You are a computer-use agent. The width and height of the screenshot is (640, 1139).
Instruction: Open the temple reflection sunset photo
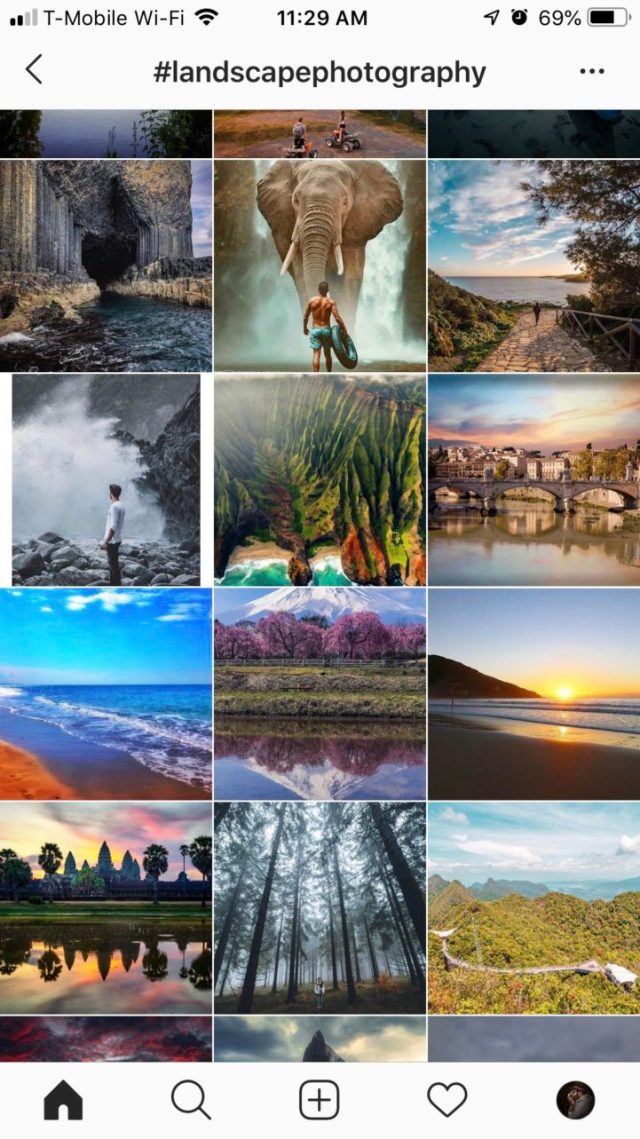click(105, 908)
